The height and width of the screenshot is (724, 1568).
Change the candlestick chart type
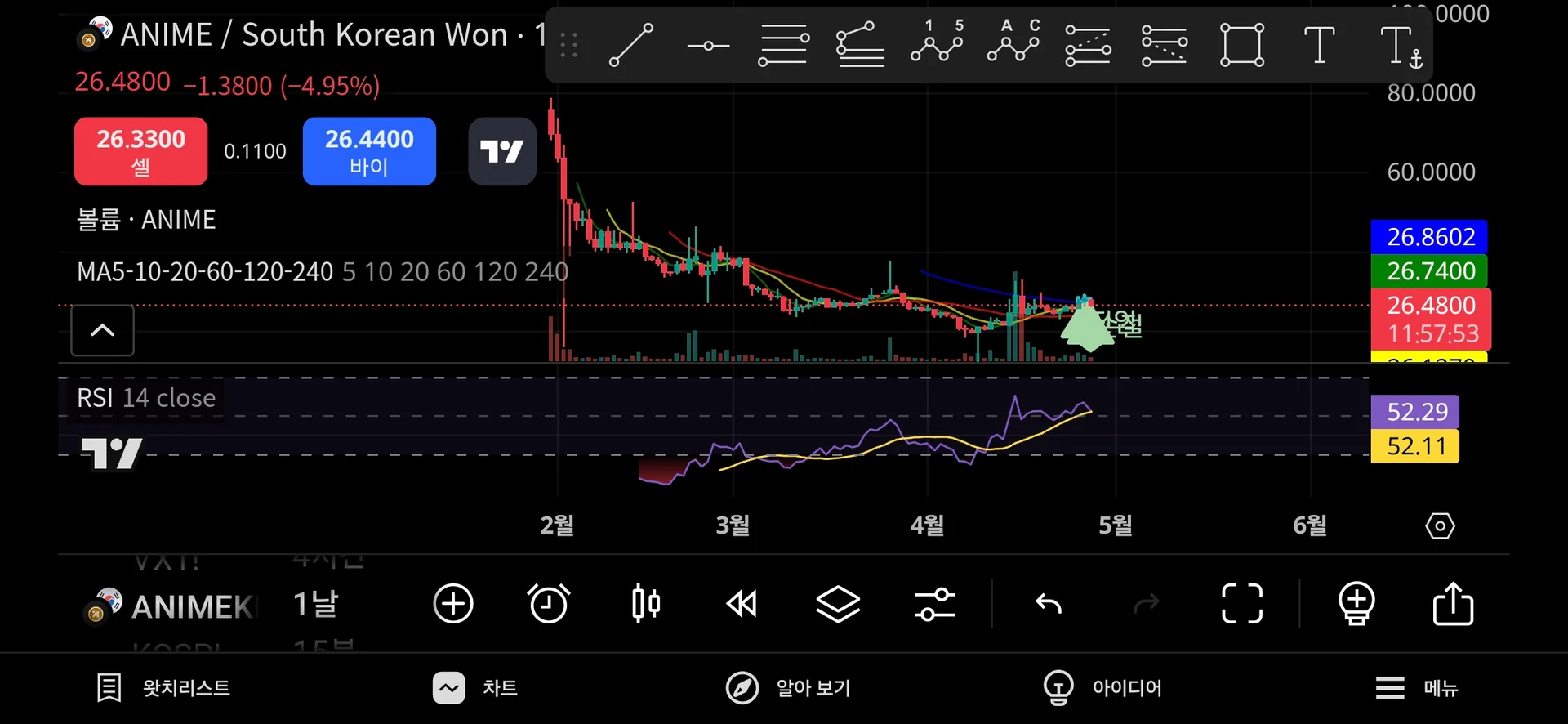click(645, 604)
